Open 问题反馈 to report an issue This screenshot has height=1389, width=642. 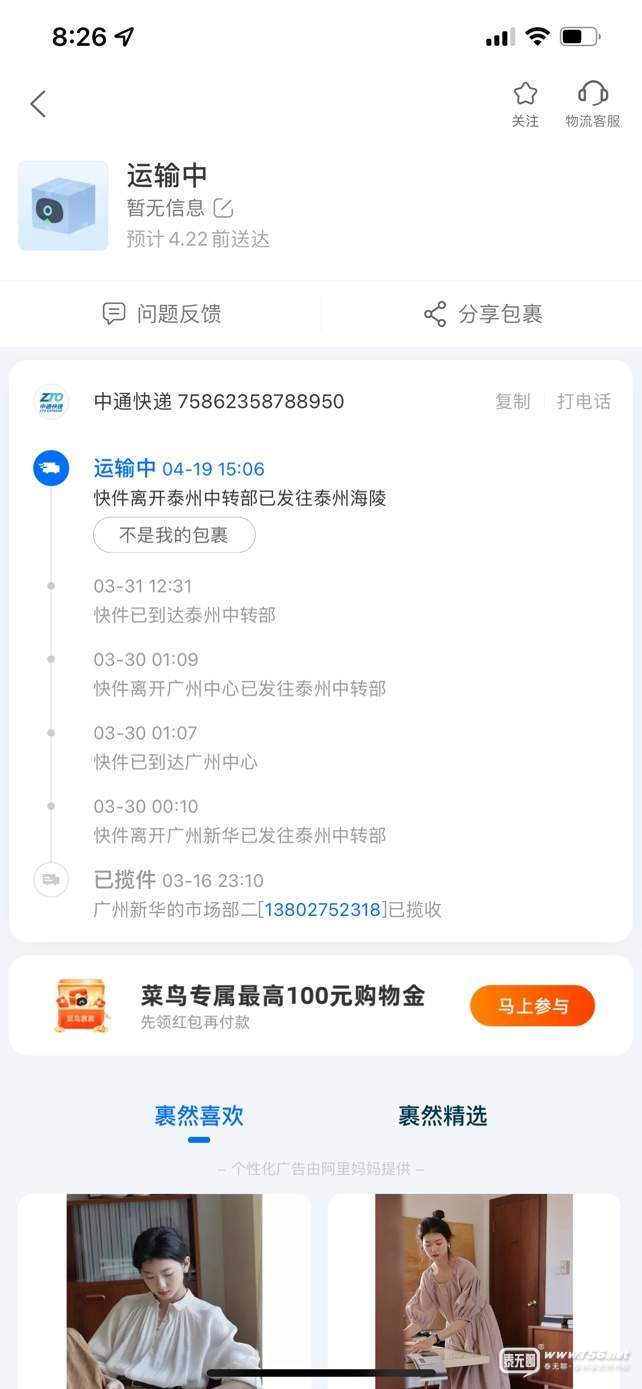[162, 314]
